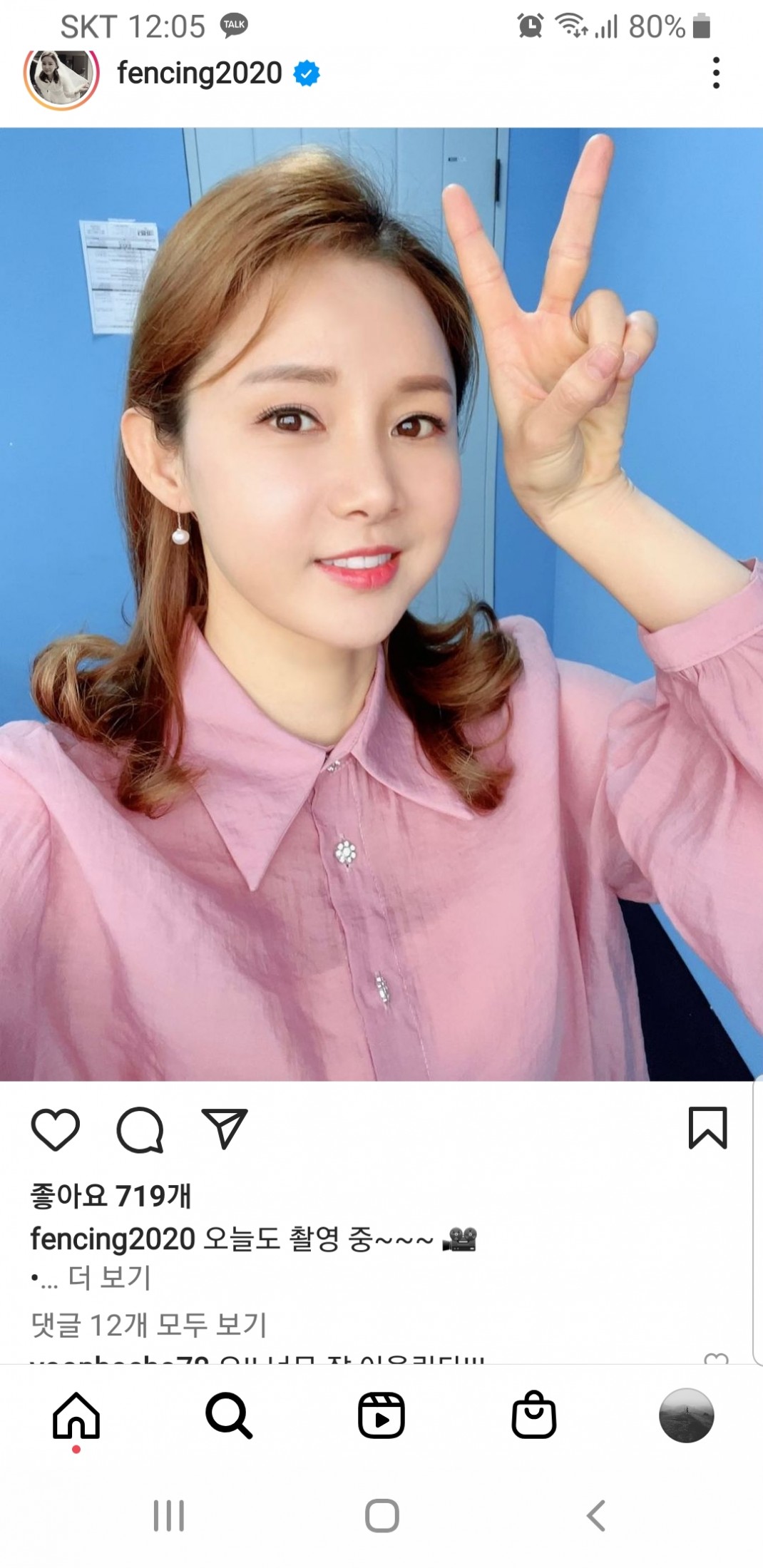Open the Reels tab
Screen dimensions: 763x1568
pos(381,1415)
